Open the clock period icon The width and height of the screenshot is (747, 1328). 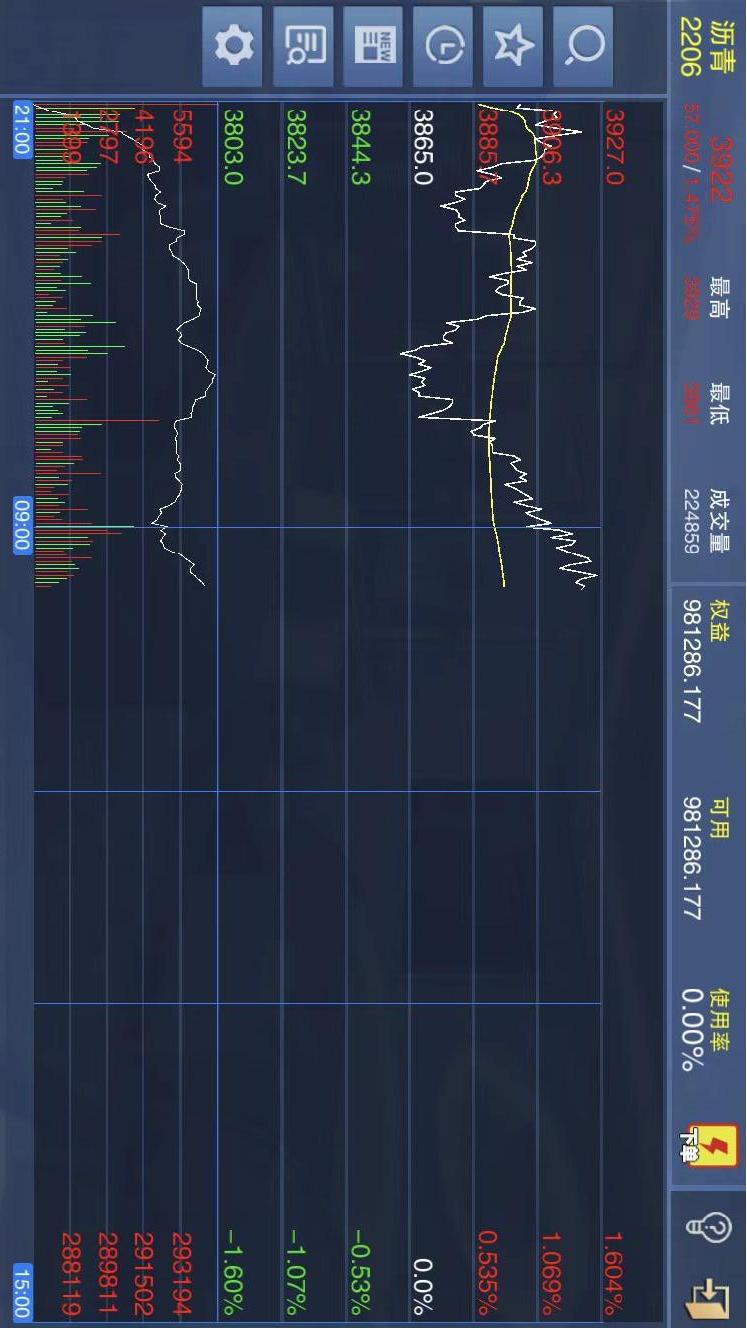pos(443,46)
